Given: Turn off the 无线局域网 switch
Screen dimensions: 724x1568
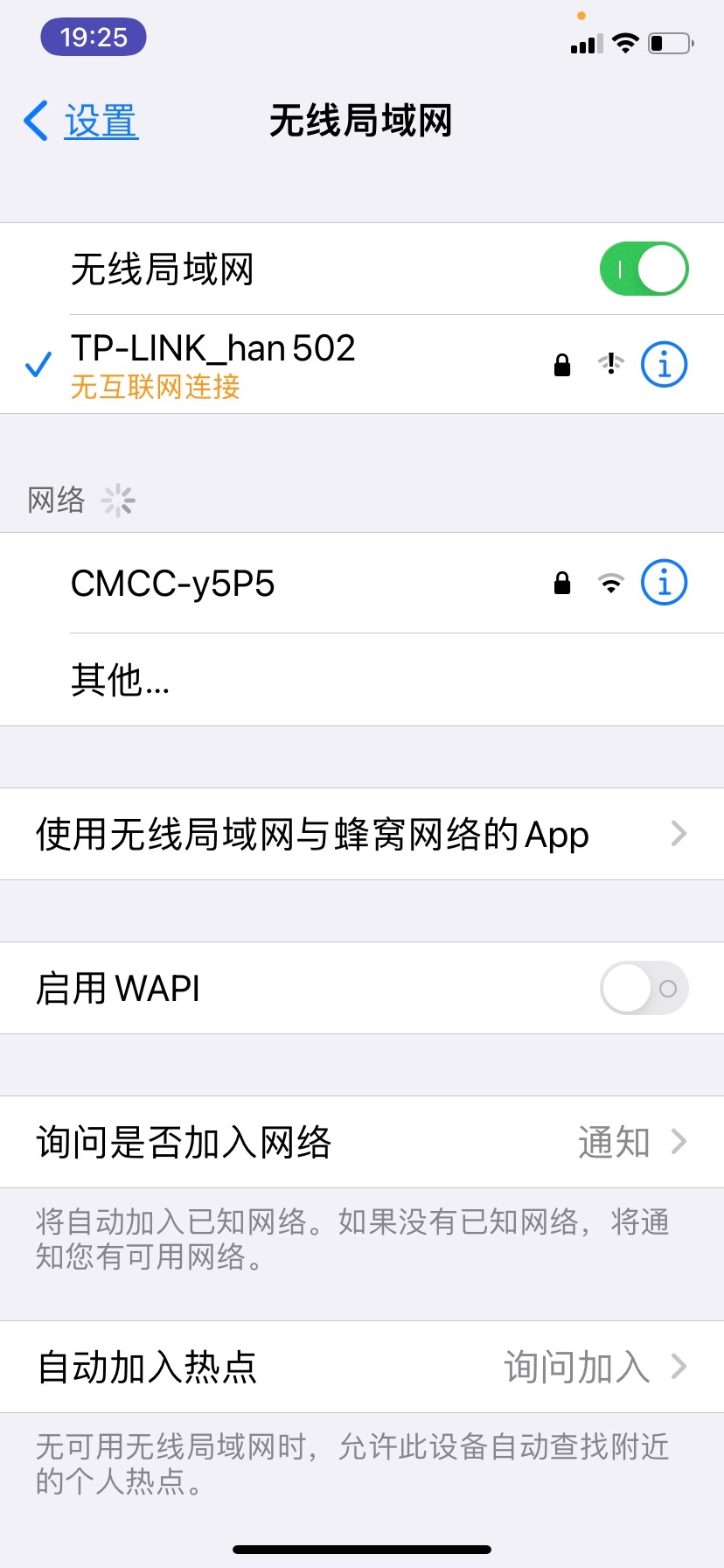Looking at the screenshot, I should tap(644, 269).
